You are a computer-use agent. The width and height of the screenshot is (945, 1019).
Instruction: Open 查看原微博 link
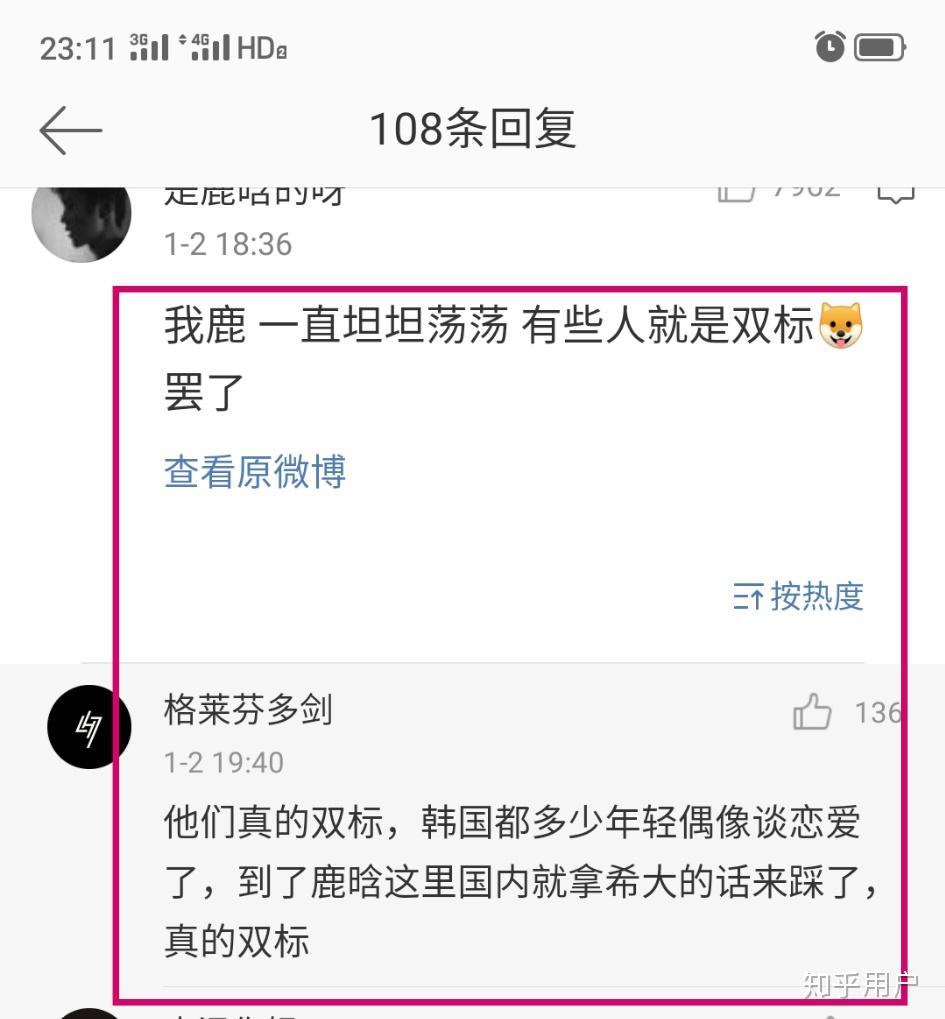[x=255, y=472]
